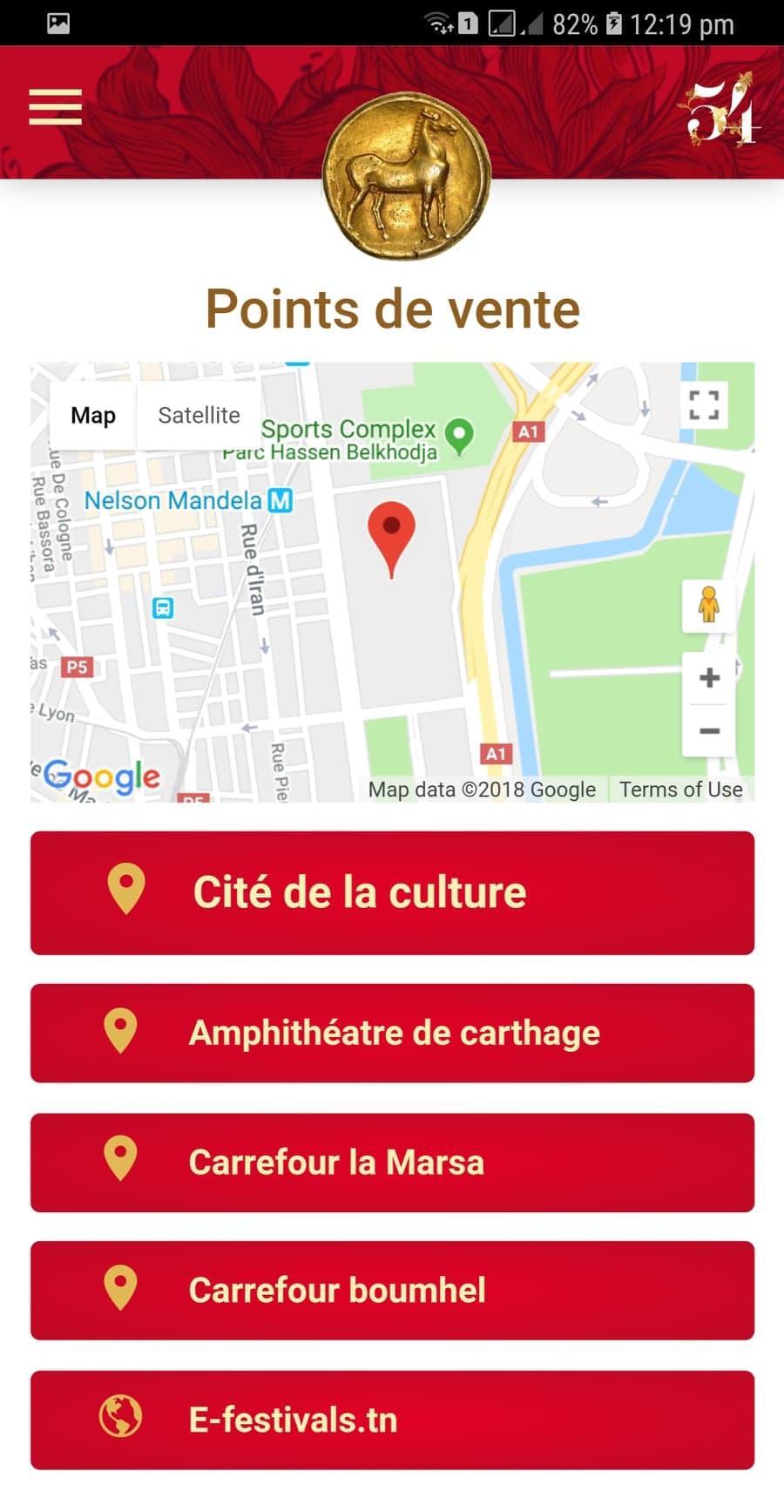The image size is (784, 1512).
Task: Click the globe icon beside E-festivals.tn
Action: 122,1419
